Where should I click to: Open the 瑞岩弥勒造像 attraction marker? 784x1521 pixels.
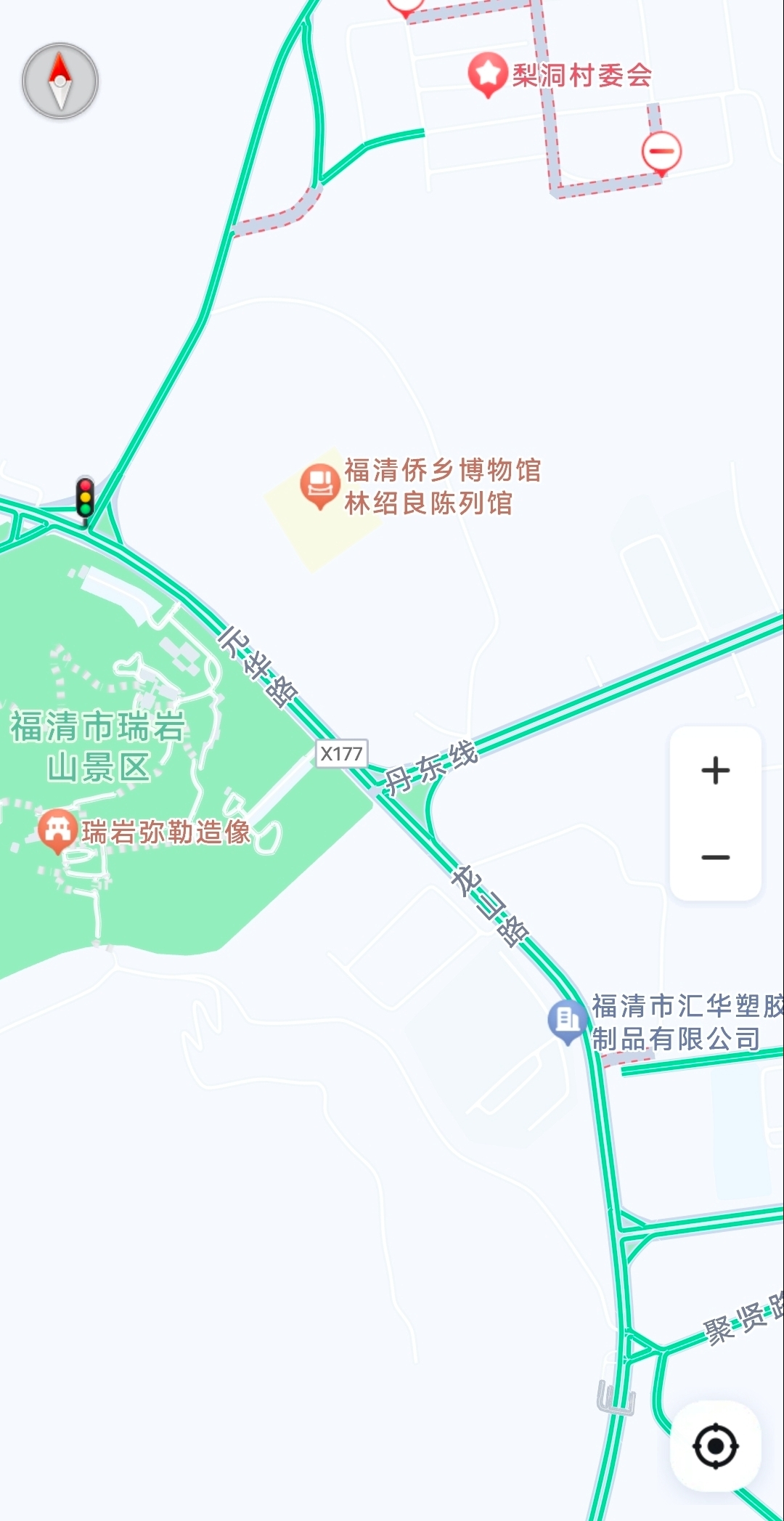point(57,831)
